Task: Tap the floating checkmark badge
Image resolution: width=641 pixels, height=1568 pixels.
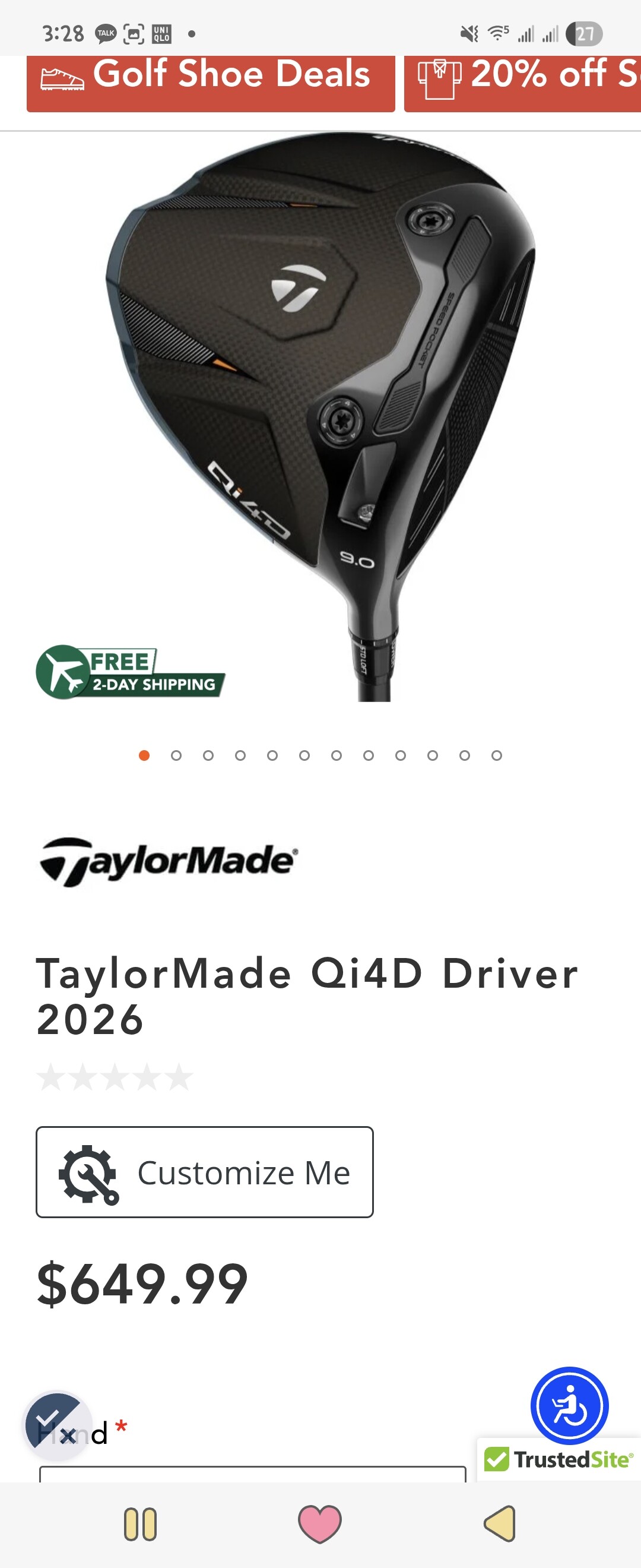Action: [57, 1425]
